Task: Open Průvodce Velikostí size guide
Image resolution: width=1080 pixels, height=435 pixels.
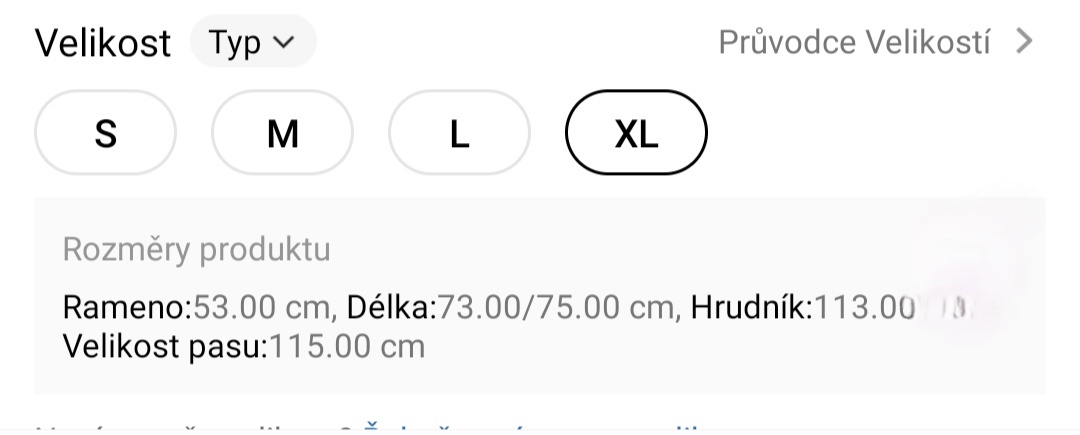Action: (875, 42)
